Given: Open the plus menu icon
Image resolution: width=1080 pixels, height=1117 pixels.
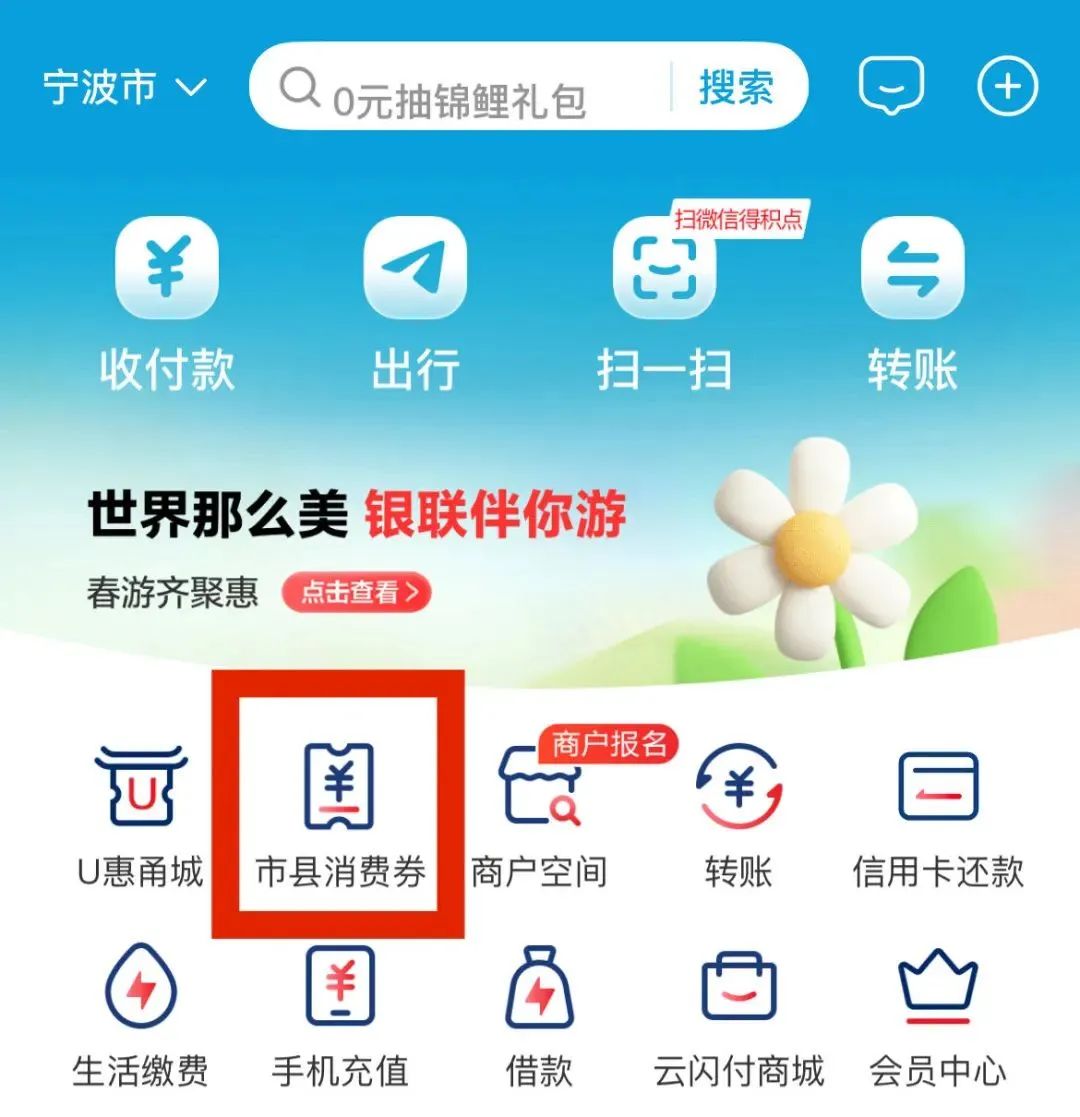Looking at the screenshot, I should [x=1007, y=87].
